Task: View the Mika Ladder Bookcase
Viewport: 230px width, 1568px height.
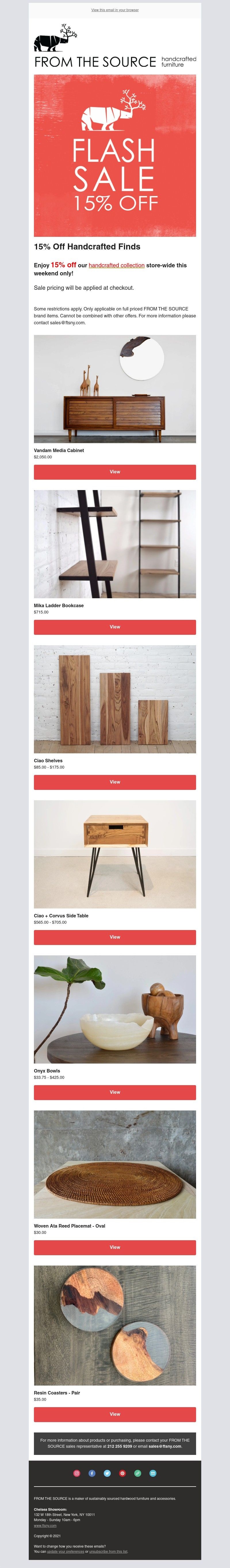Action: click(x=114, y=627)
